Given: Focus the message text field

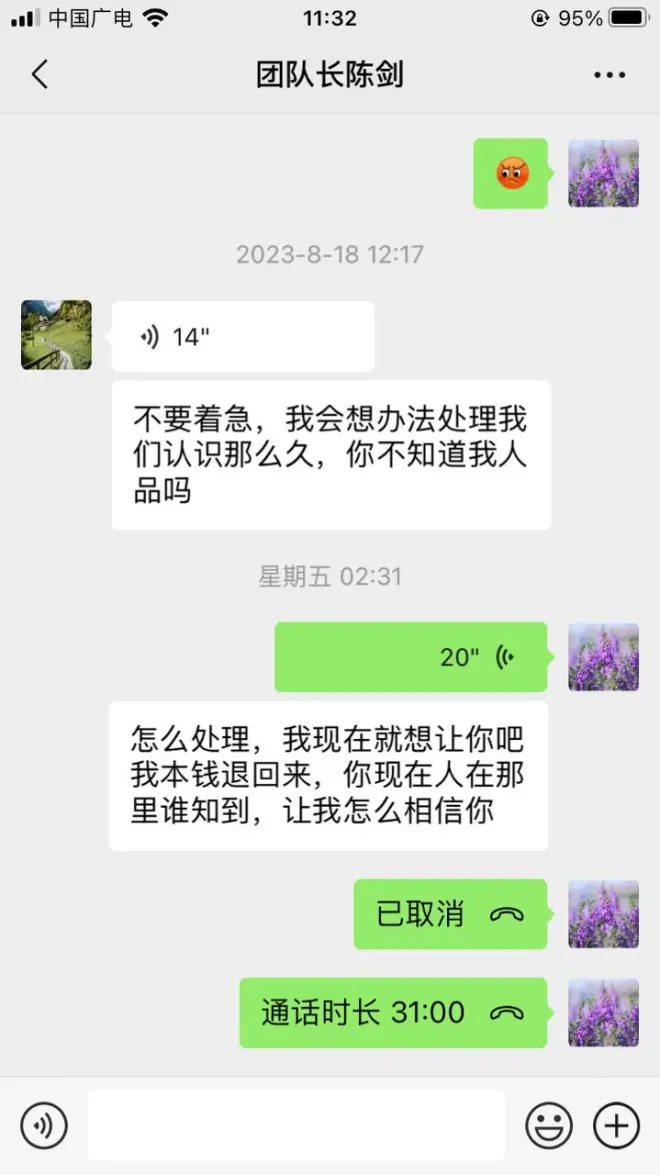Looking at the screenshot, I should (x=296, y=1125).
